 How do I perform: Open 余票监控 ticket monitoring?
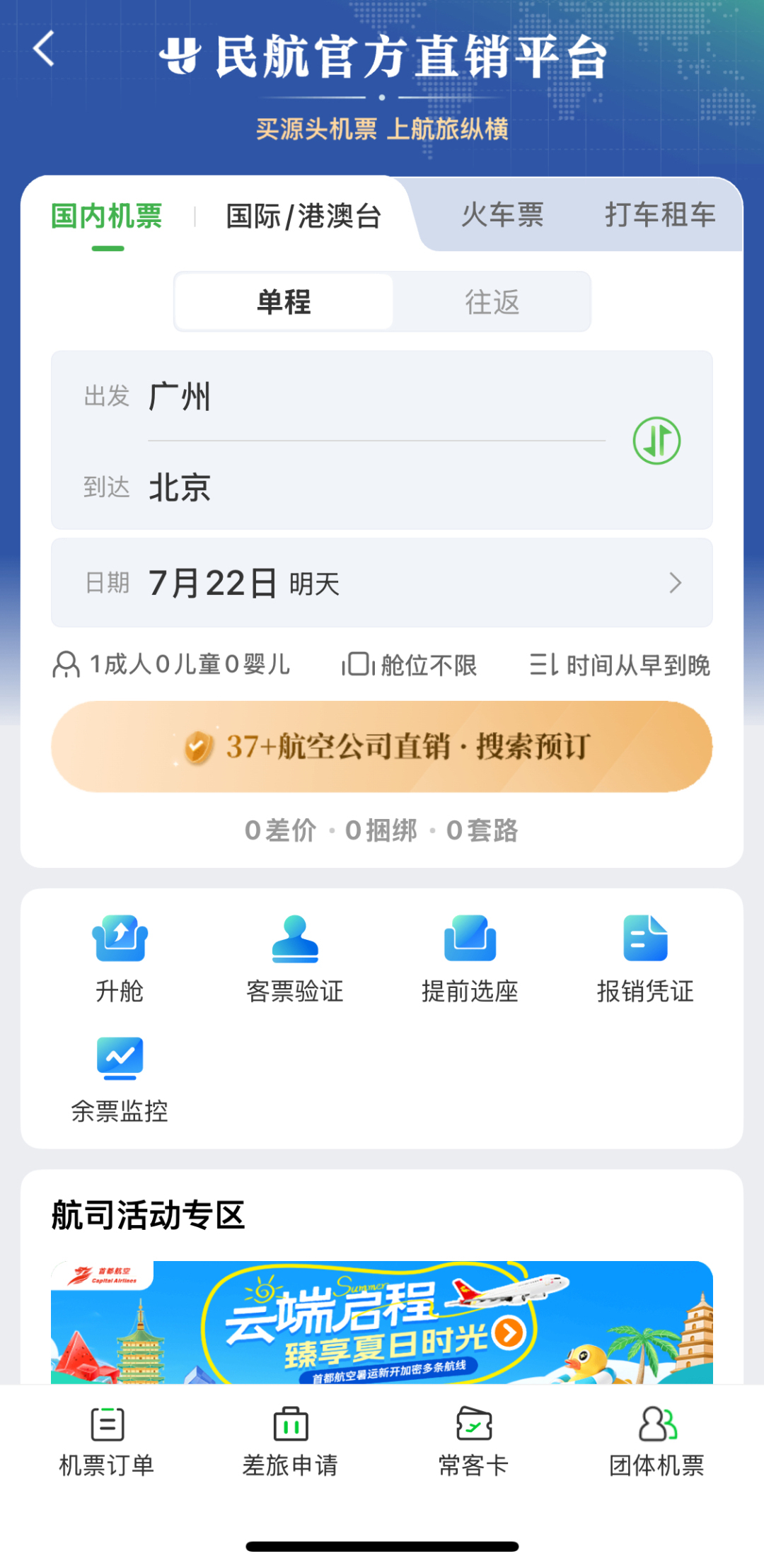120,1079
